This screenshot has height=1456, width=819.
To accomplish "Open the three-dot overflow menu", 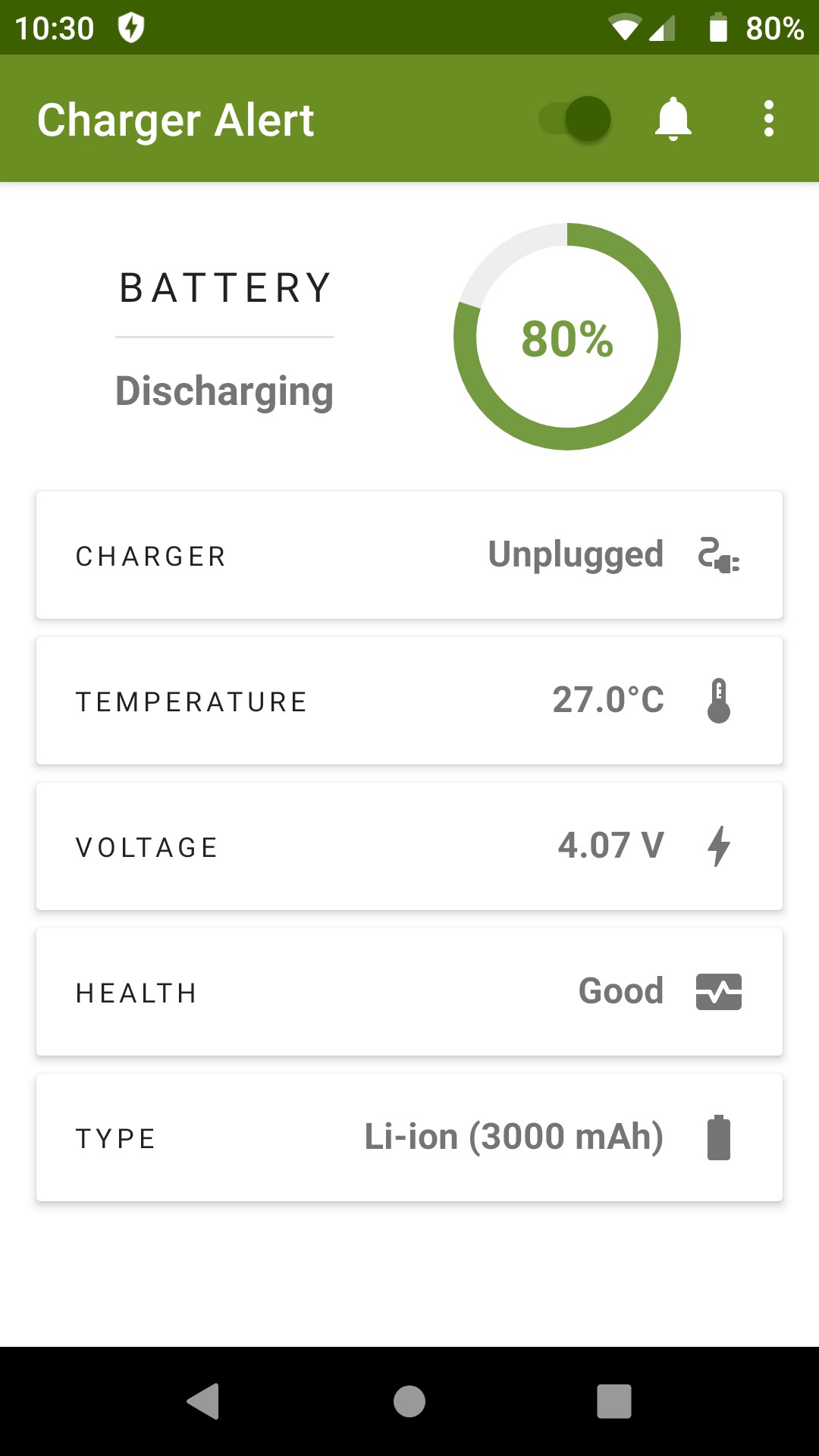I will [769, 119].
